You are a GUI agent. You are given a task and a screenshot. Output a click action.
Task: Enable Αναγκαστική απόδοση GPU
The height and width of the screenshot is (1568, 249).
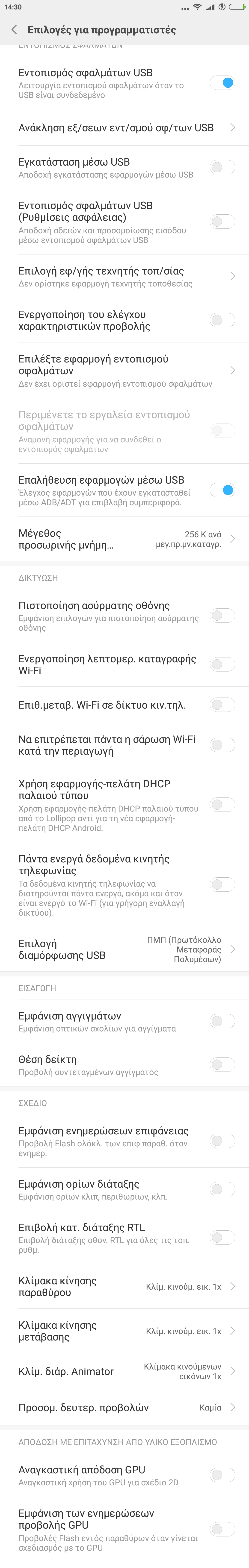pyautogui.click(x=222, y=1474)
